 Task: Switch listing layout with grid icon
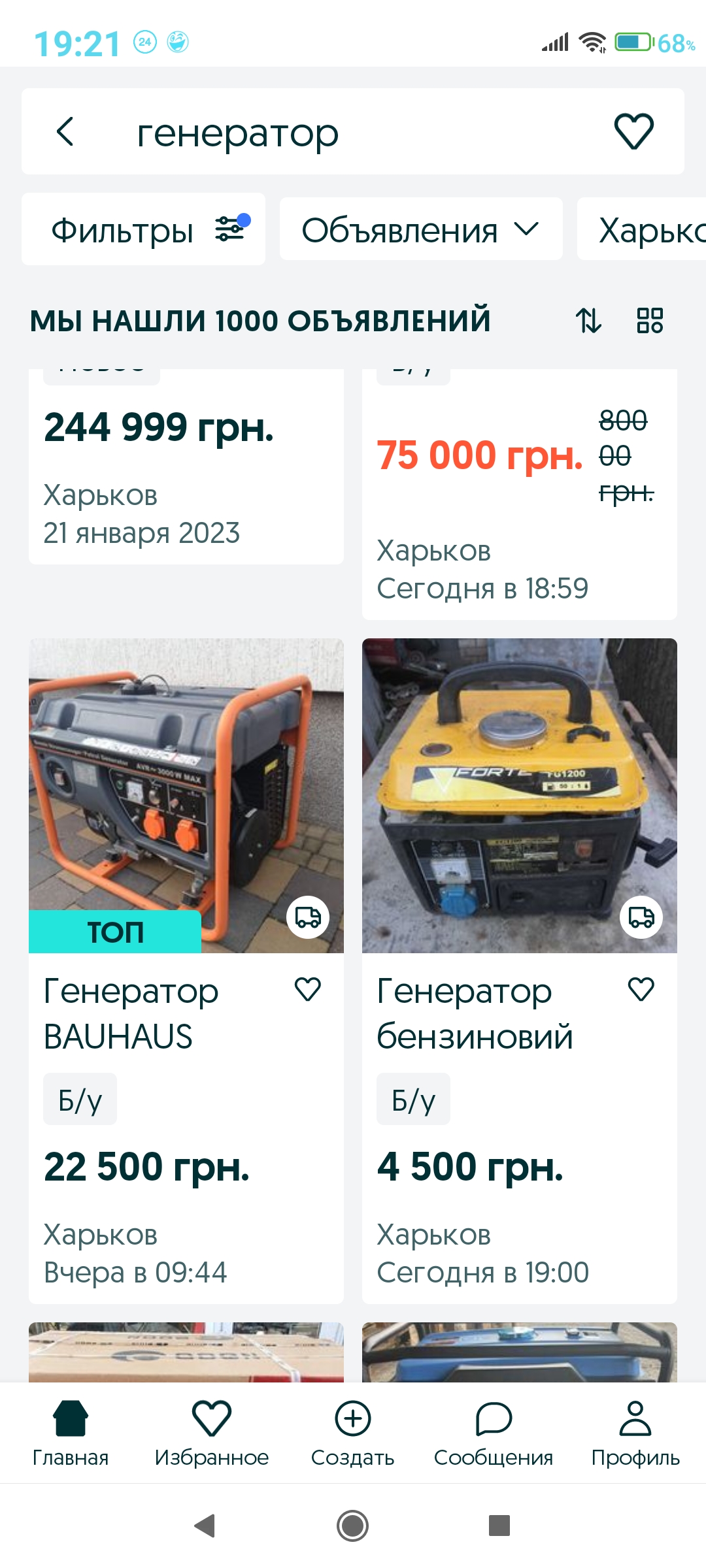point(650,321)
